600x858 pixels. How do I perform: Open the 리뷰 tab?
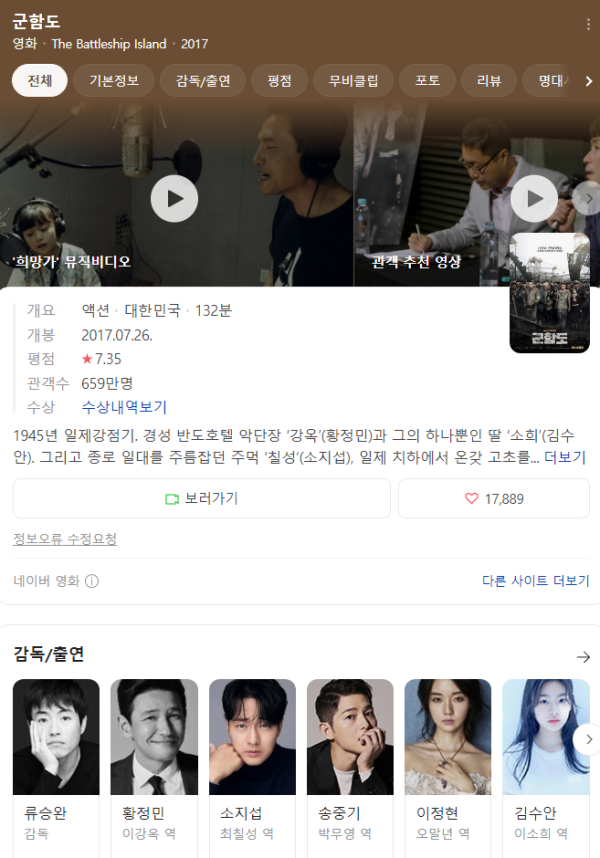pyautogui.click(x=488, y=81)
